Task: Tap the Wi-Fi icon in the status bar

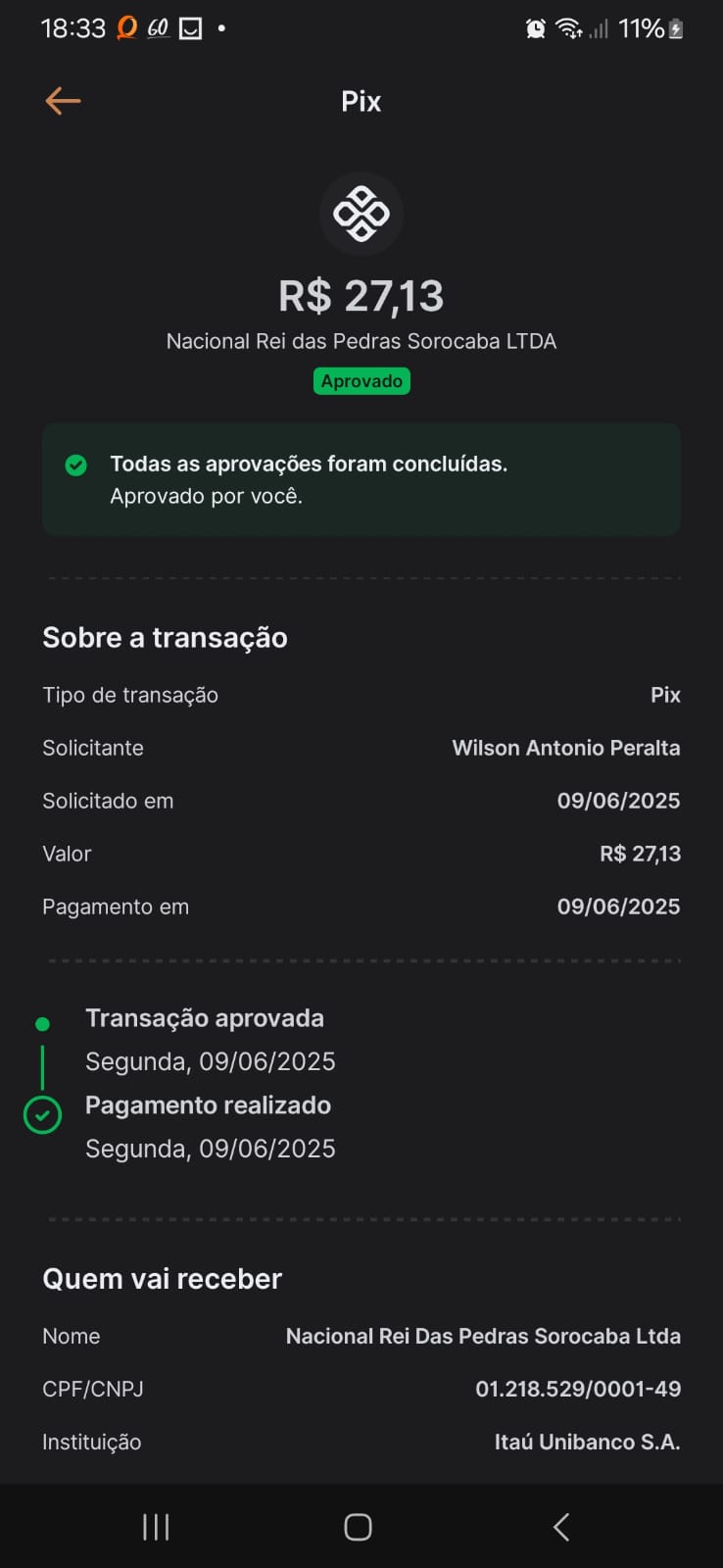Action: (570, 27)
